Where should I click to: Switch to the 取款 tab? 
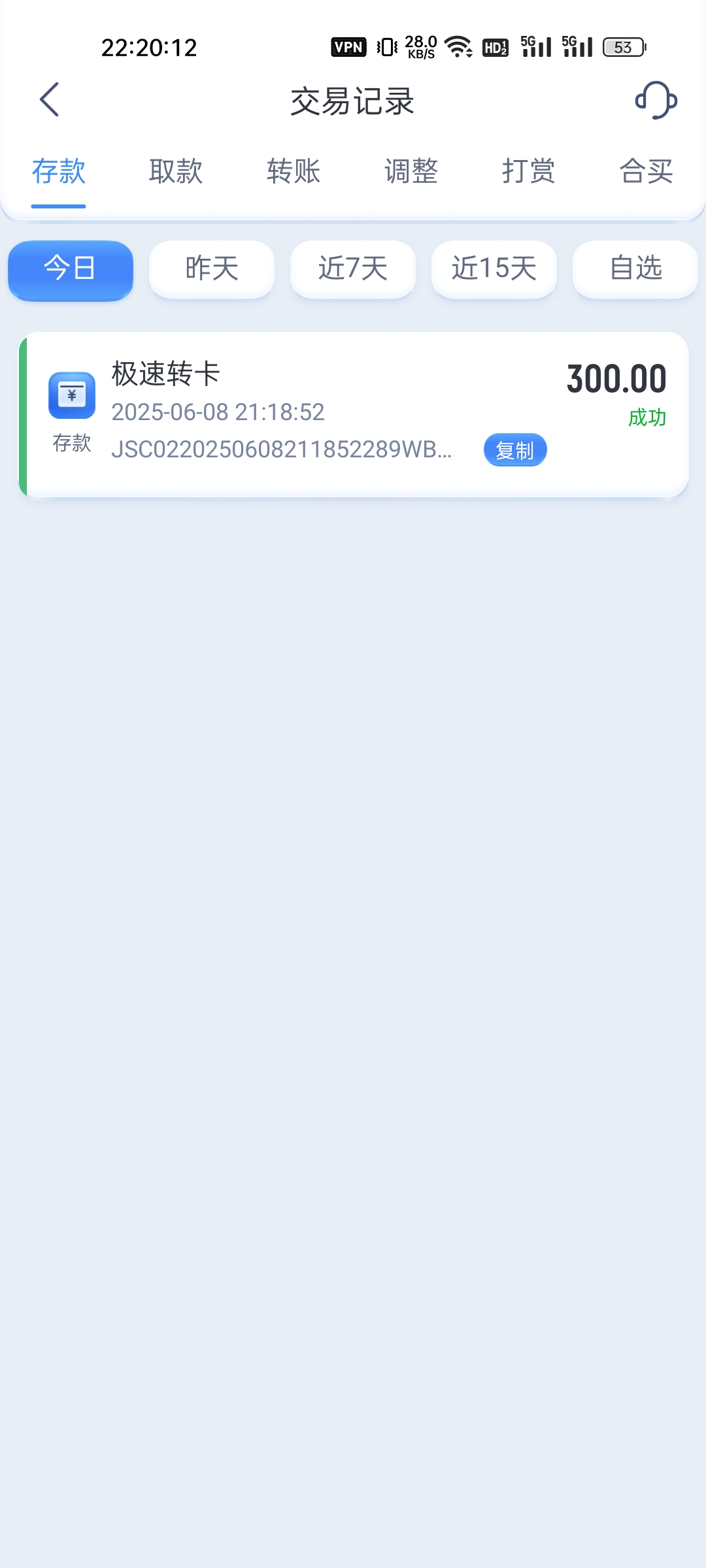click(x=176, y=172)
